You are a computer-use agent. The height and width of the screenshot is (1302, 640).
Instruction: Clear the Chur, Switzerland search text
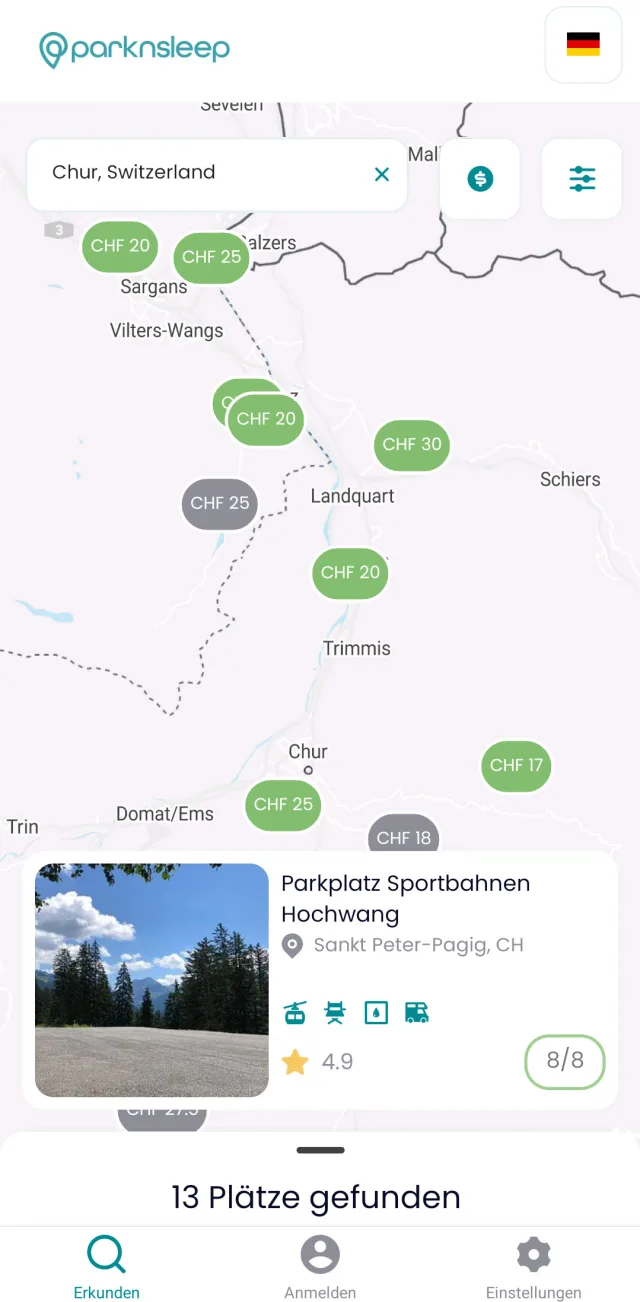click(x=381, y=175)
